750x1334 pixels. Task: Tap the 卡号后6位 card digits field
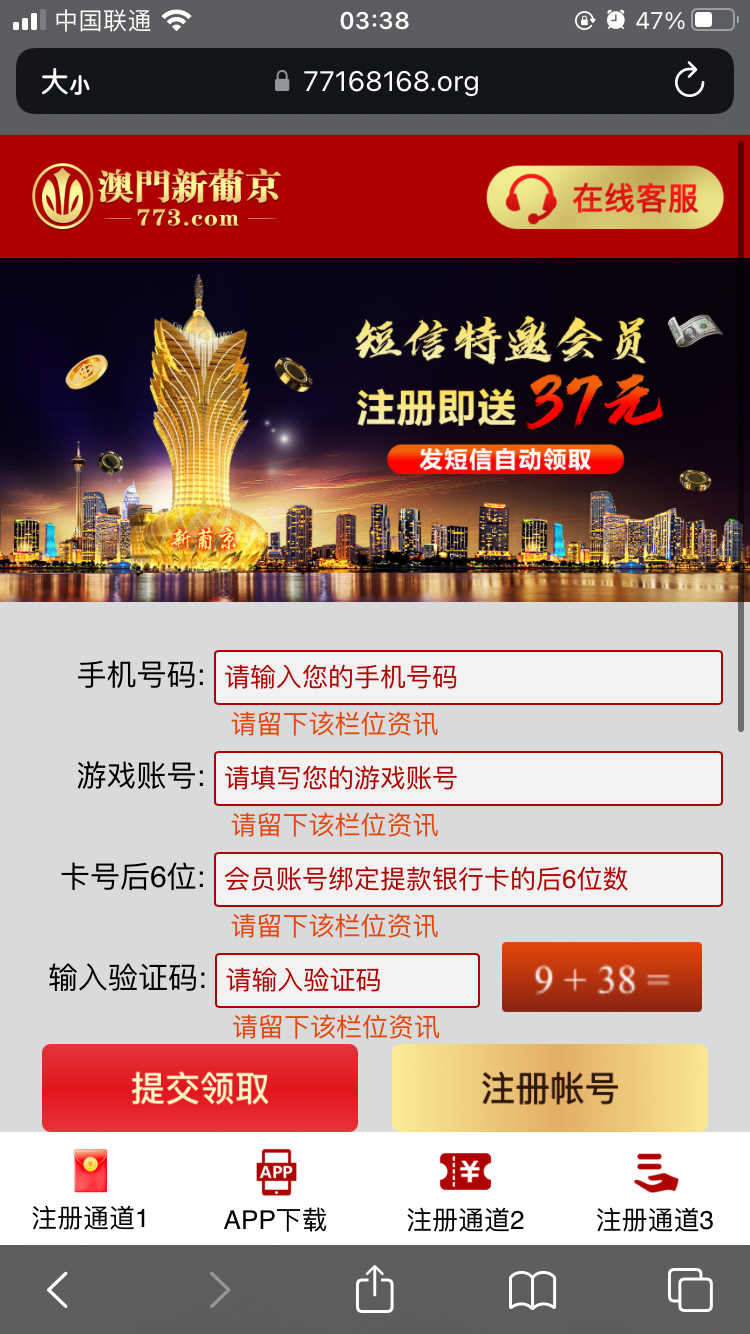tap(468, 879)
